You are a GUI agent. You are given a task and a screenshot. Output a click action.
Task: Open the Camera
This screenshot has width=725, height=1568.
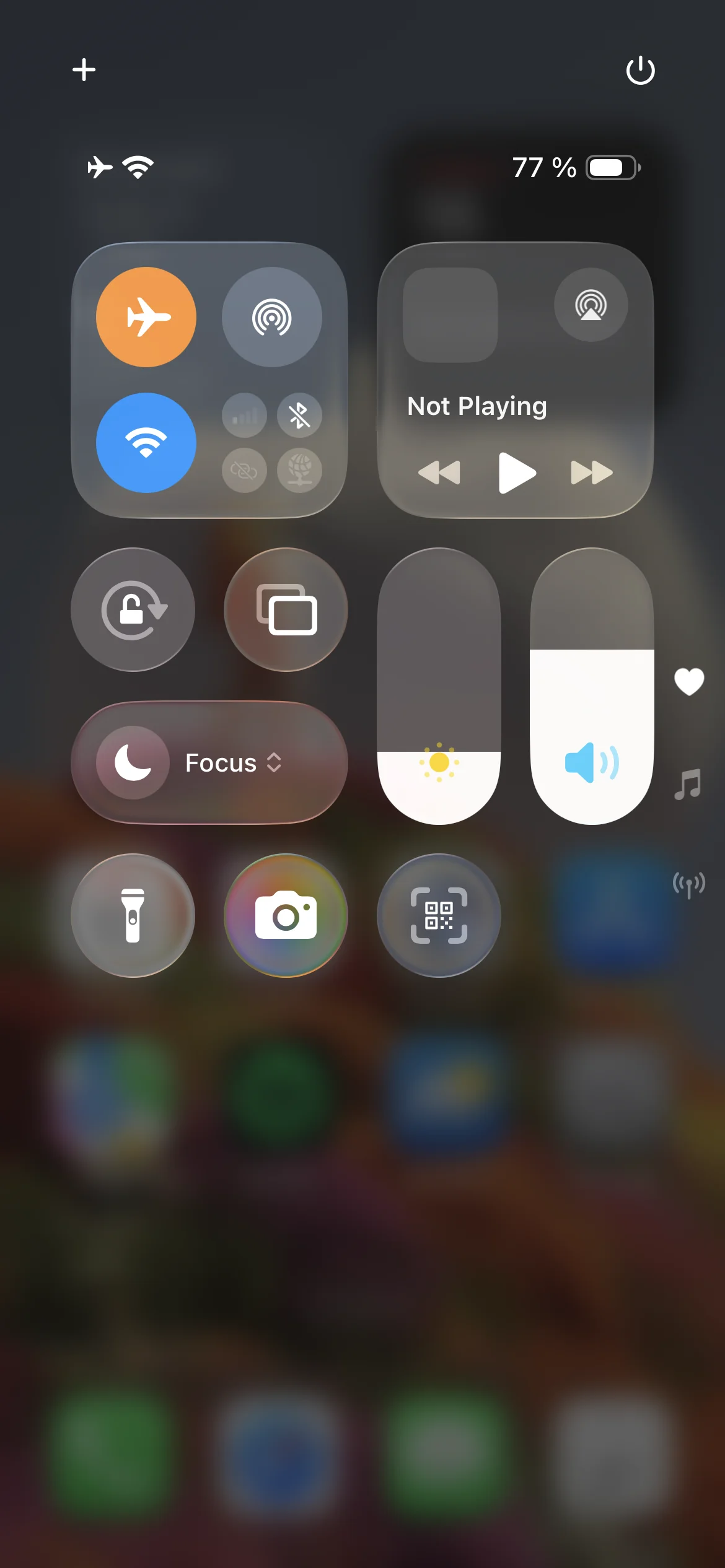pos(286,915)
